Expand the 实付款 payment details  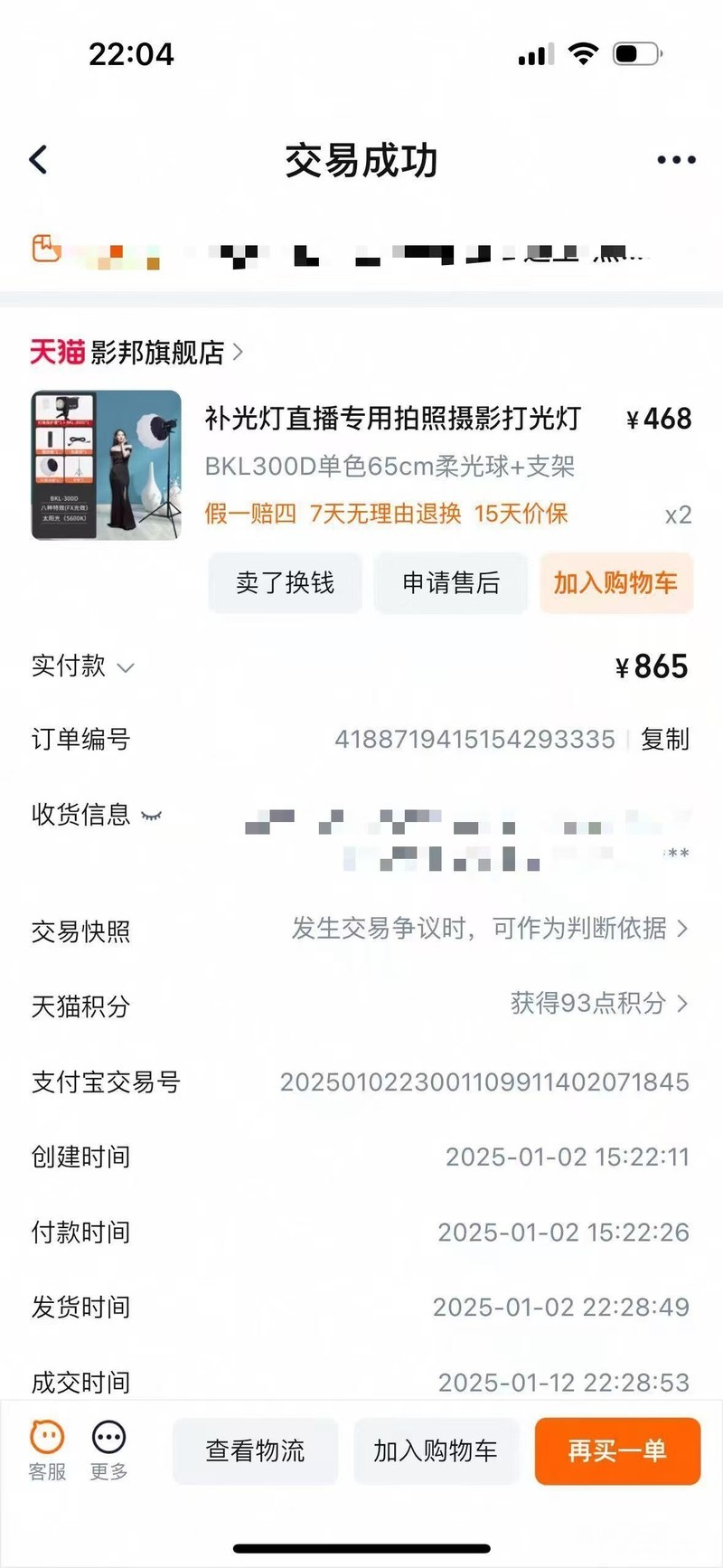pyautogui.click(x=126, y=668)
